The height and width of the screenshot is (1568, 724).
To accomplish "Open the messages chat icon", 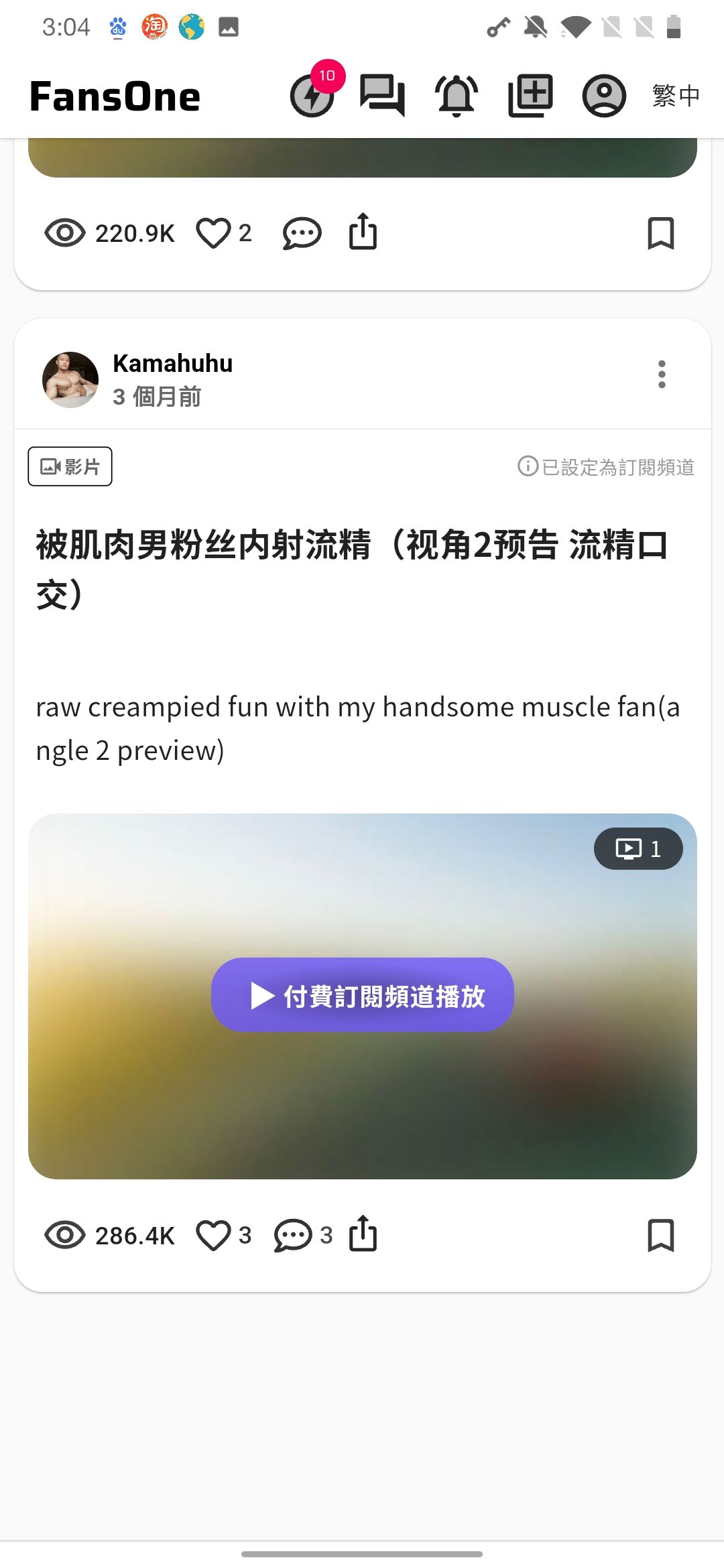I will coord(382,96).
